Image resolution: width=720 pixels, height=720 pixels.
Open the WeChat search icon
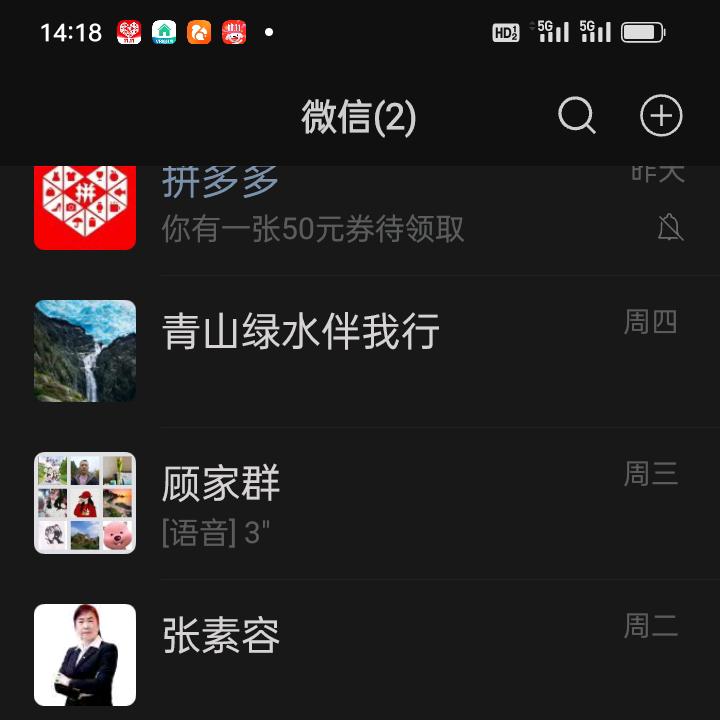577,116
